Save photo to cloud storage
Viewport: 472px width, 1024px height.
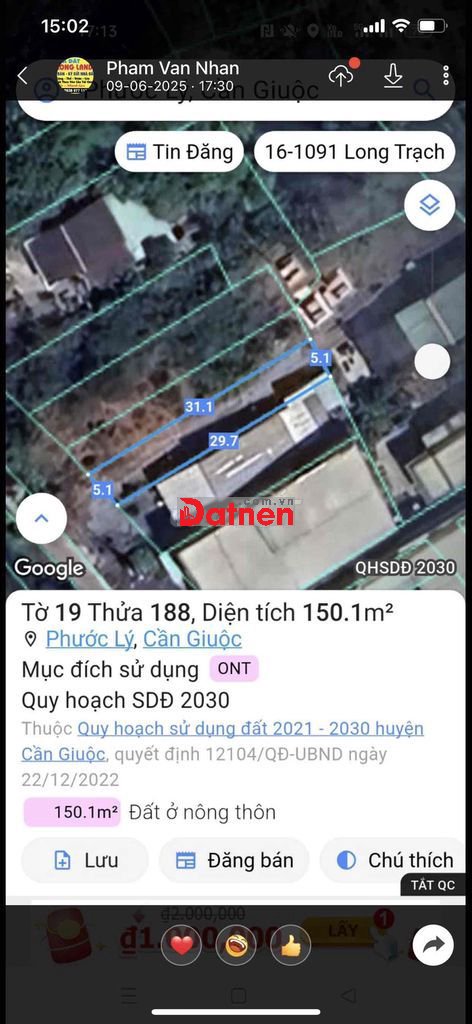pyautogui.click(x=341, y=76)
